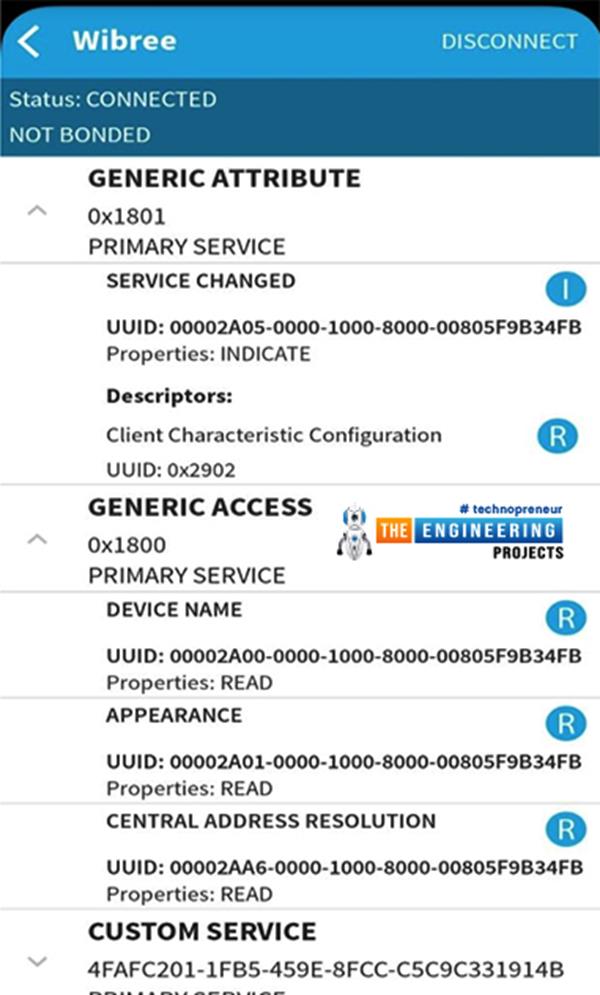Viewport: 600px width, 995px height.
Task: Read the Device Name characteristic
Action: (565, 618)
